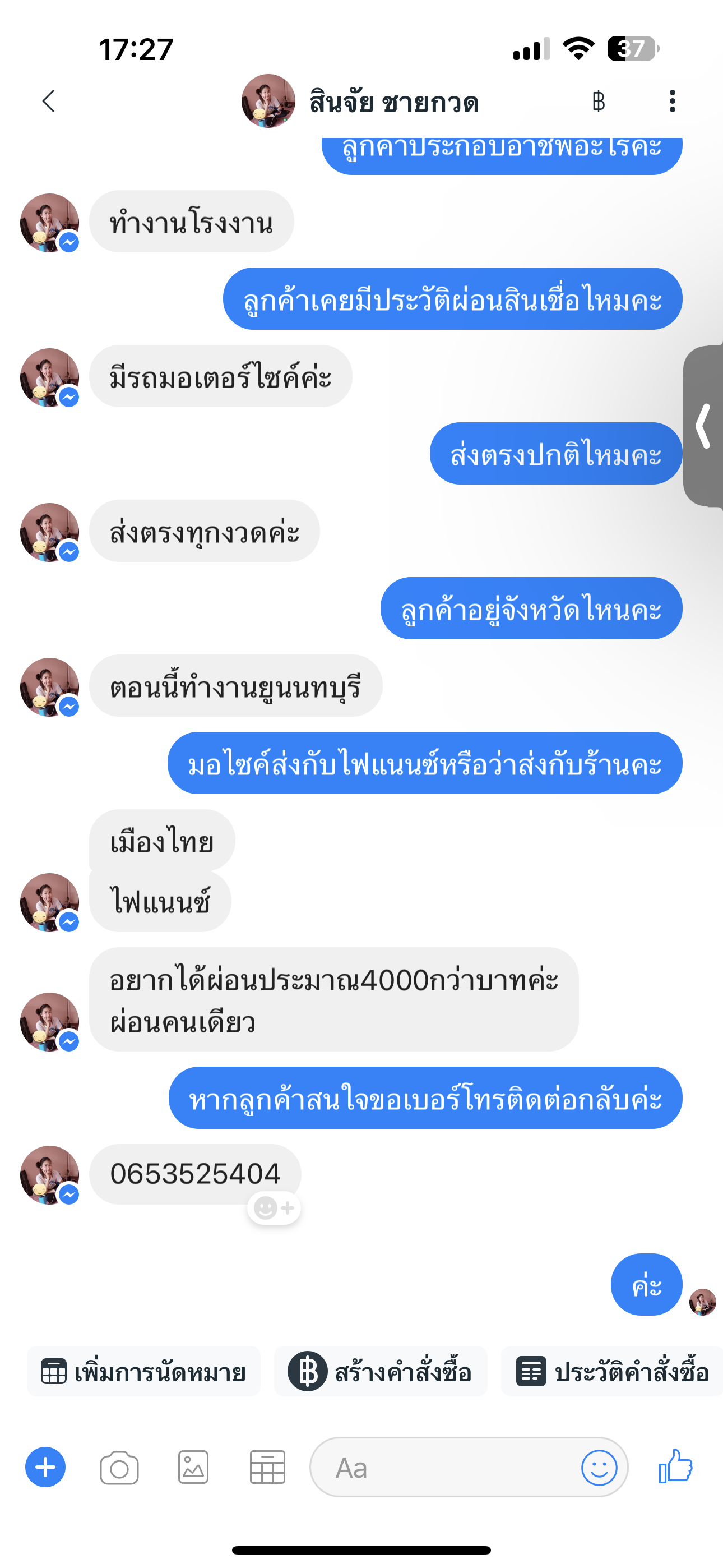Screen dimensions: 723x1568
Task: Open the three-dot overflow menu
Action: tap(672, 101)
